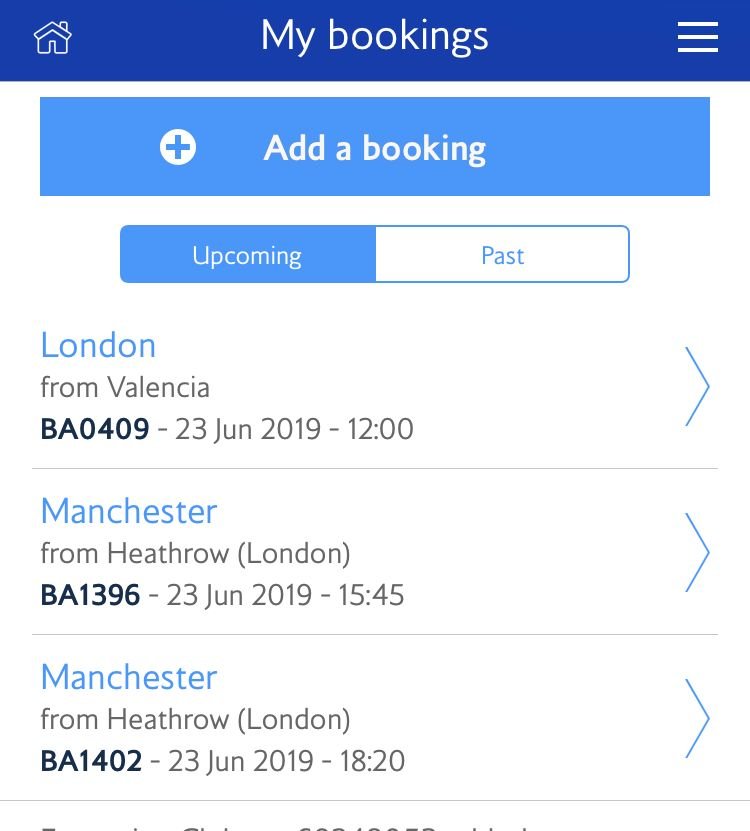Open flight BA0409 to London
750x831 pixels.
coord(375,387)
